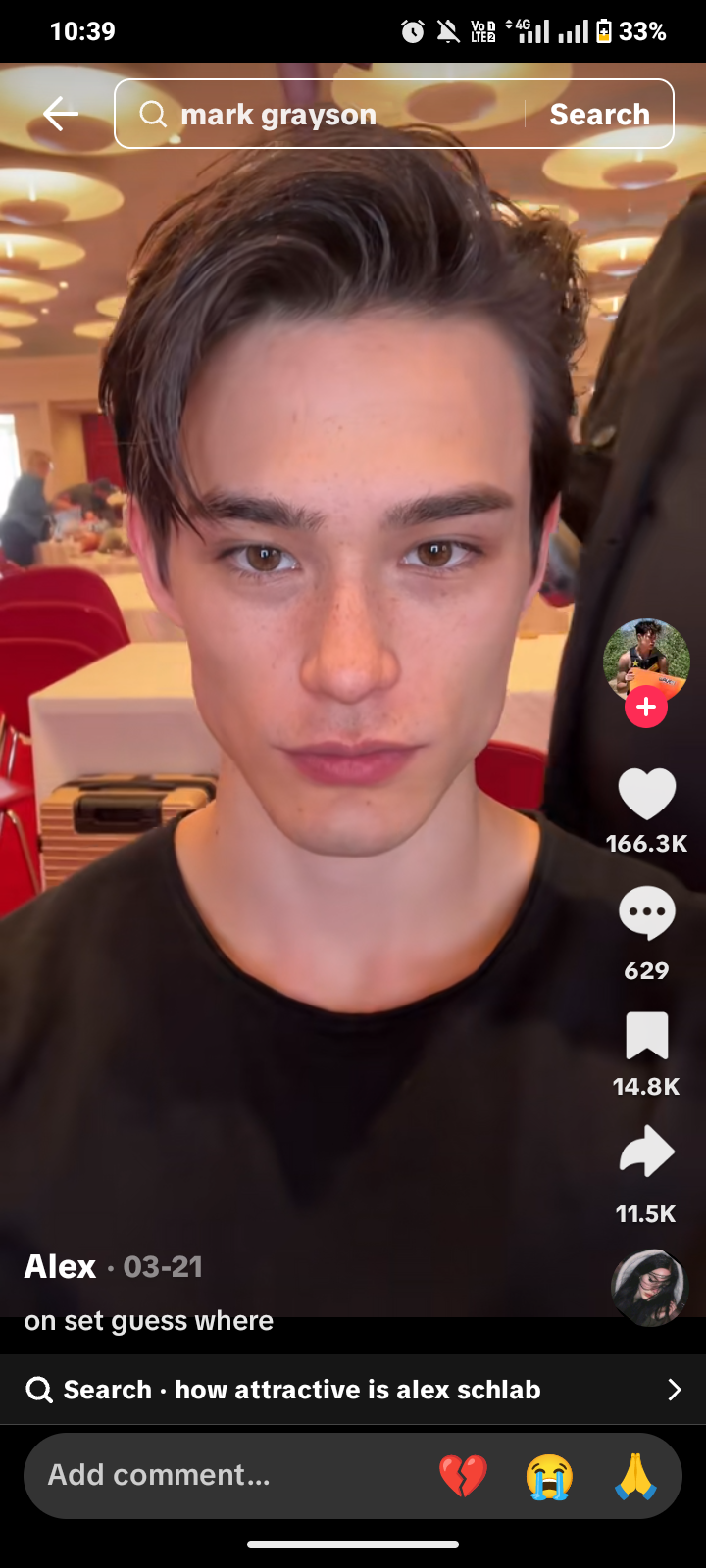The width and height of the screenshot is (706, 1568).
Task: Follow the creator with the plus badge
Action: pyautogui.click(x=646, y=707)
